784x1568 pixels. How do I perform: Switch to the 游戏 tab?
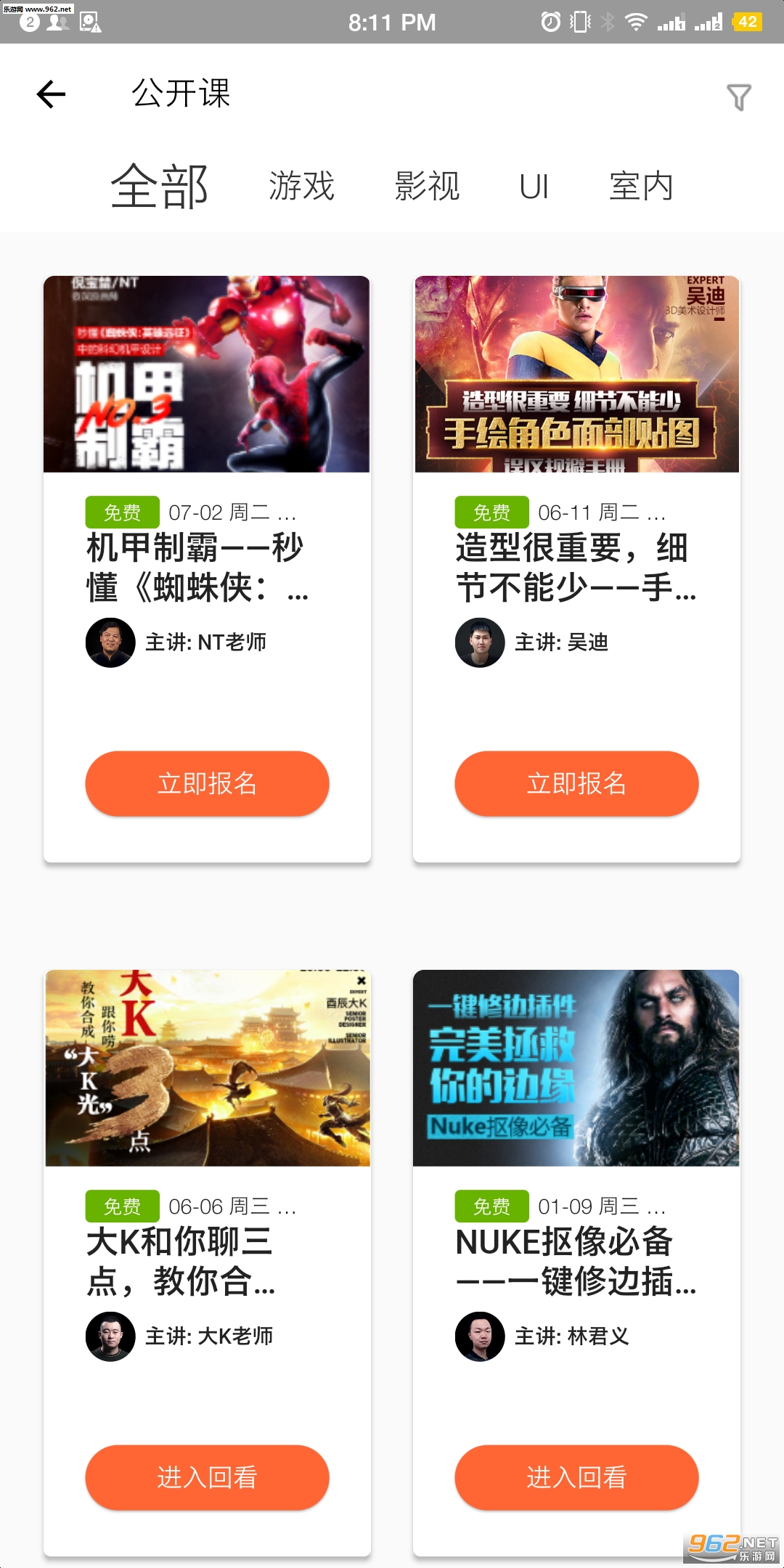pos(301,187)
